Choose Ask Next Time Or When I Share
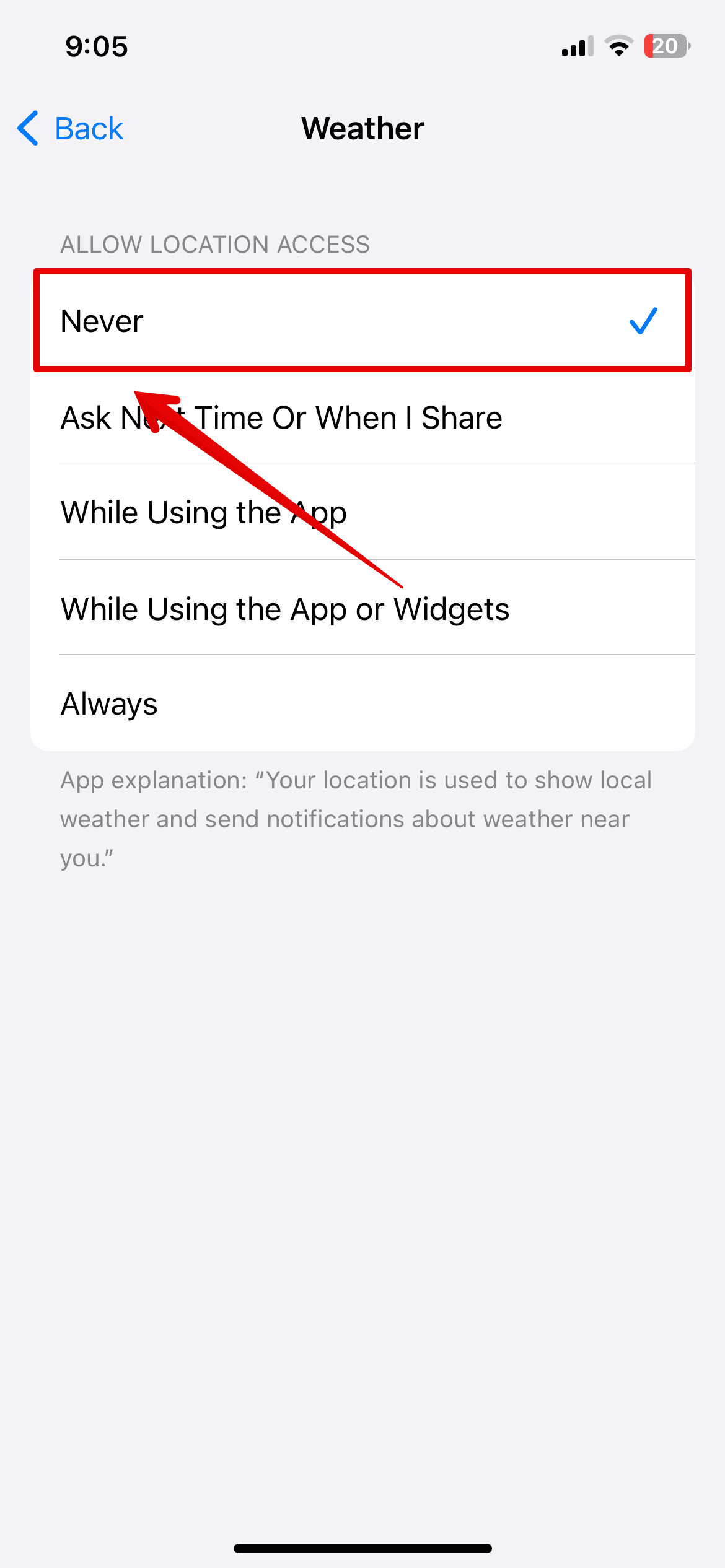Viewport: 725px width, 1568px height. click(x=362, y=417)
